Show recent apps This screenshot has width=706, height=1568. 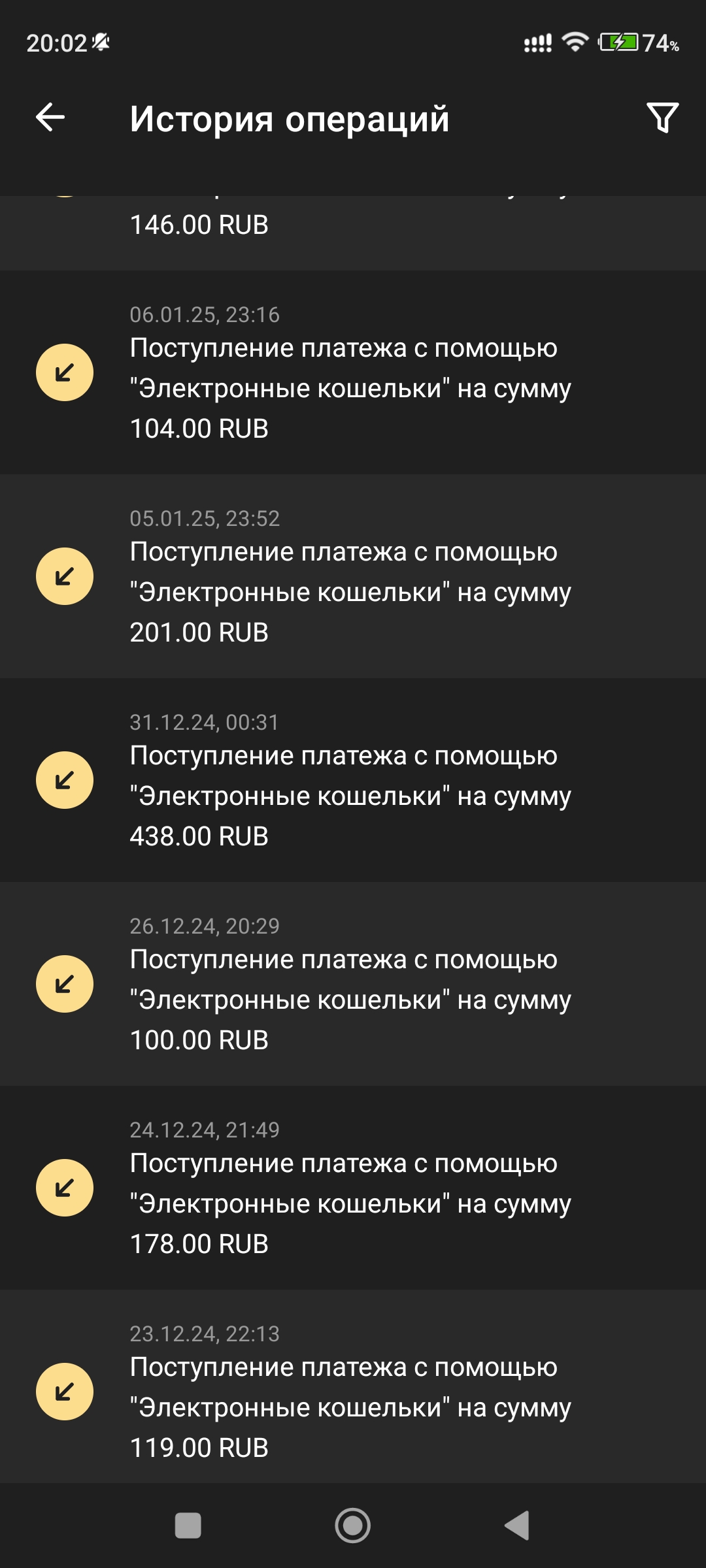click(x=188, y=1526)
